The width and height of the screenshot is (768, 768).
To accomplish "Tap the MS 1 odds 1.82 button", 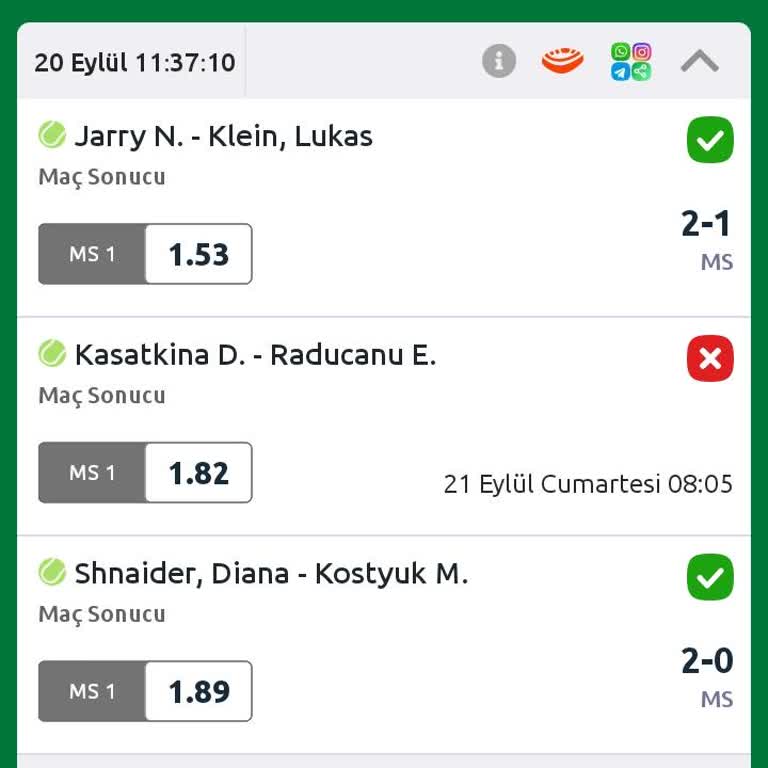I will click(145, 473).
